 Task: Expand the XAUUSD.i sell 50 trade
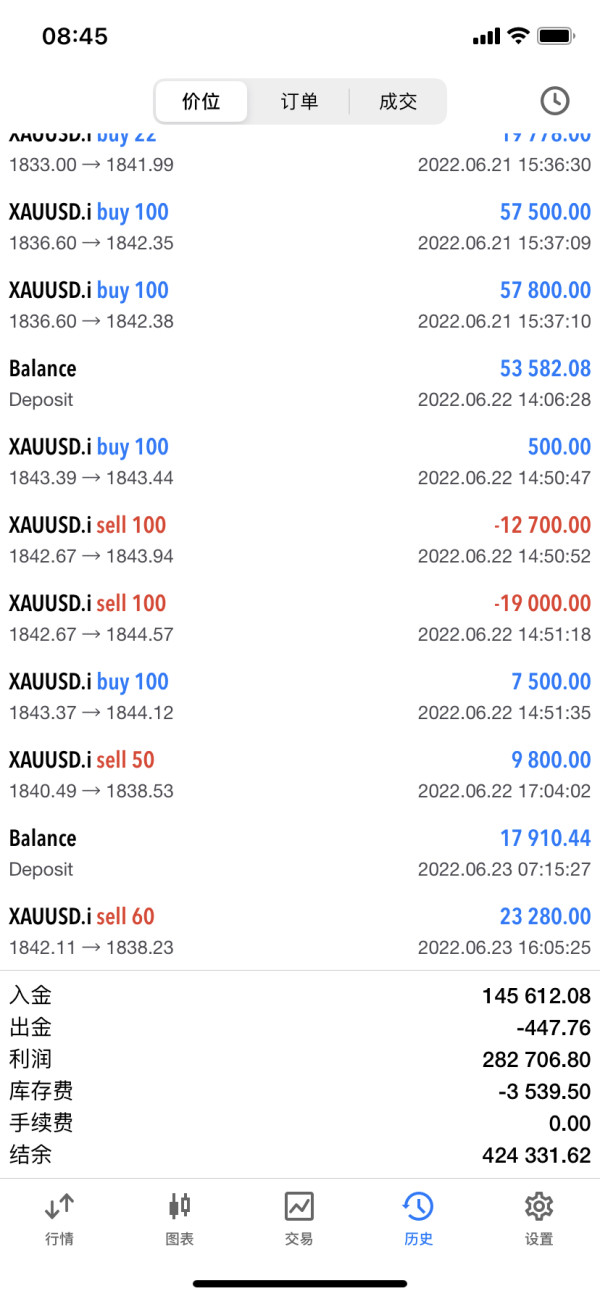pos(300,774)
